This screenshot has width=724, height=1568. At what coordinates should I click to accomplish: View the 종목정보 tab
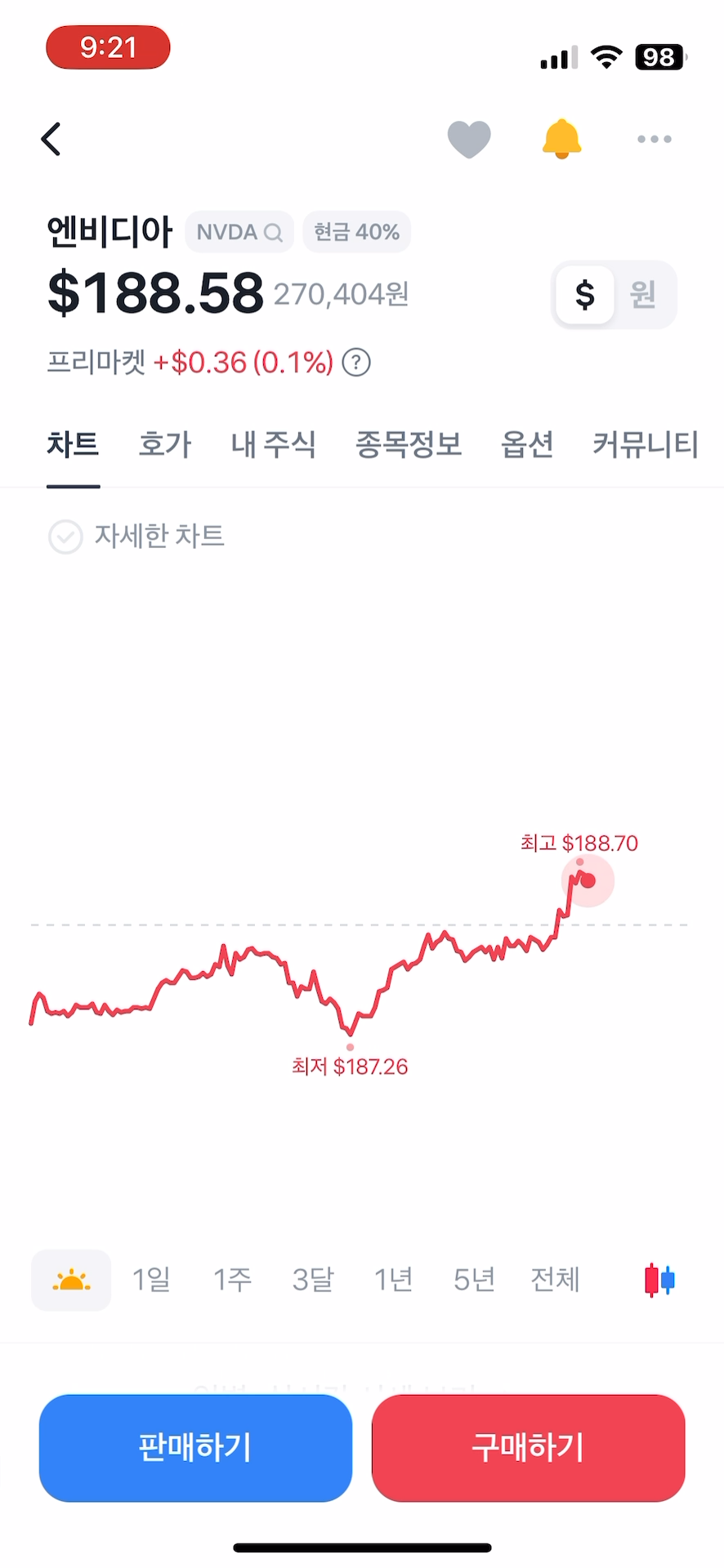point(409,445)
